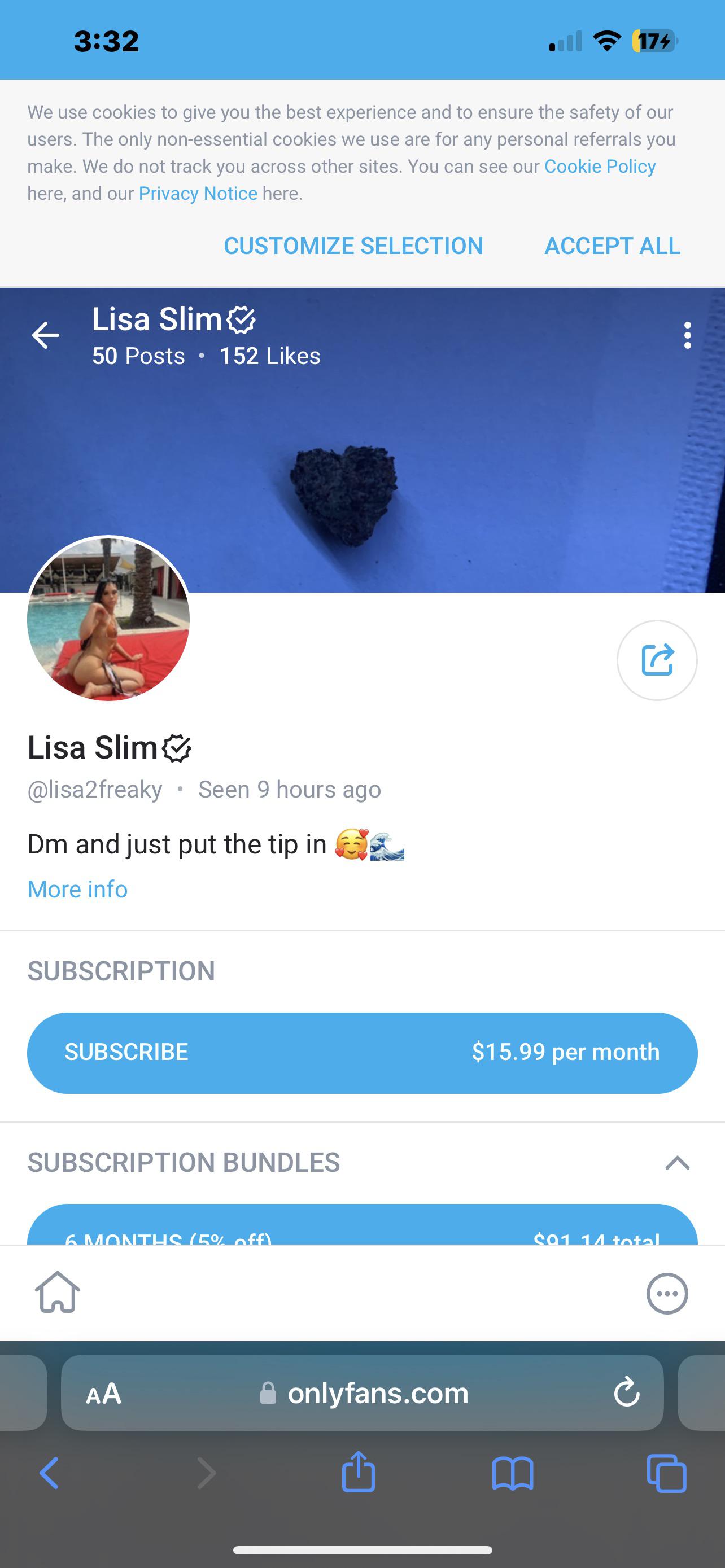Open the Privacy Notice link
725x1568 pixels.
pyautogui.click(x=198, y=194)
